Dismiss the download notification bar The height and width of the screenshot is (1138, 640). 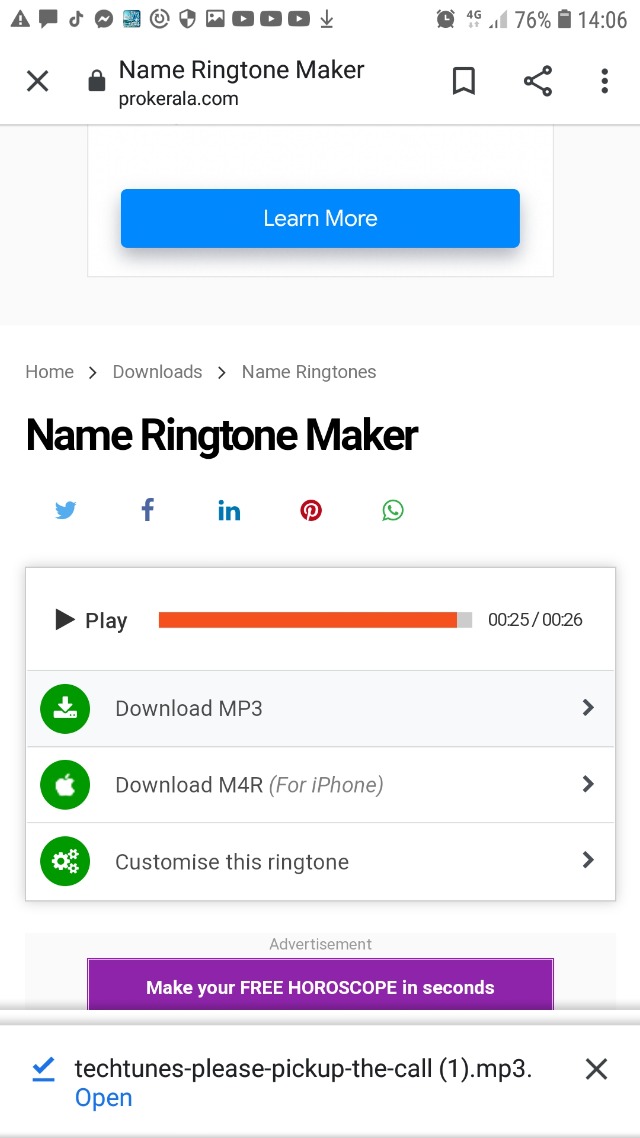point(596,1070)
